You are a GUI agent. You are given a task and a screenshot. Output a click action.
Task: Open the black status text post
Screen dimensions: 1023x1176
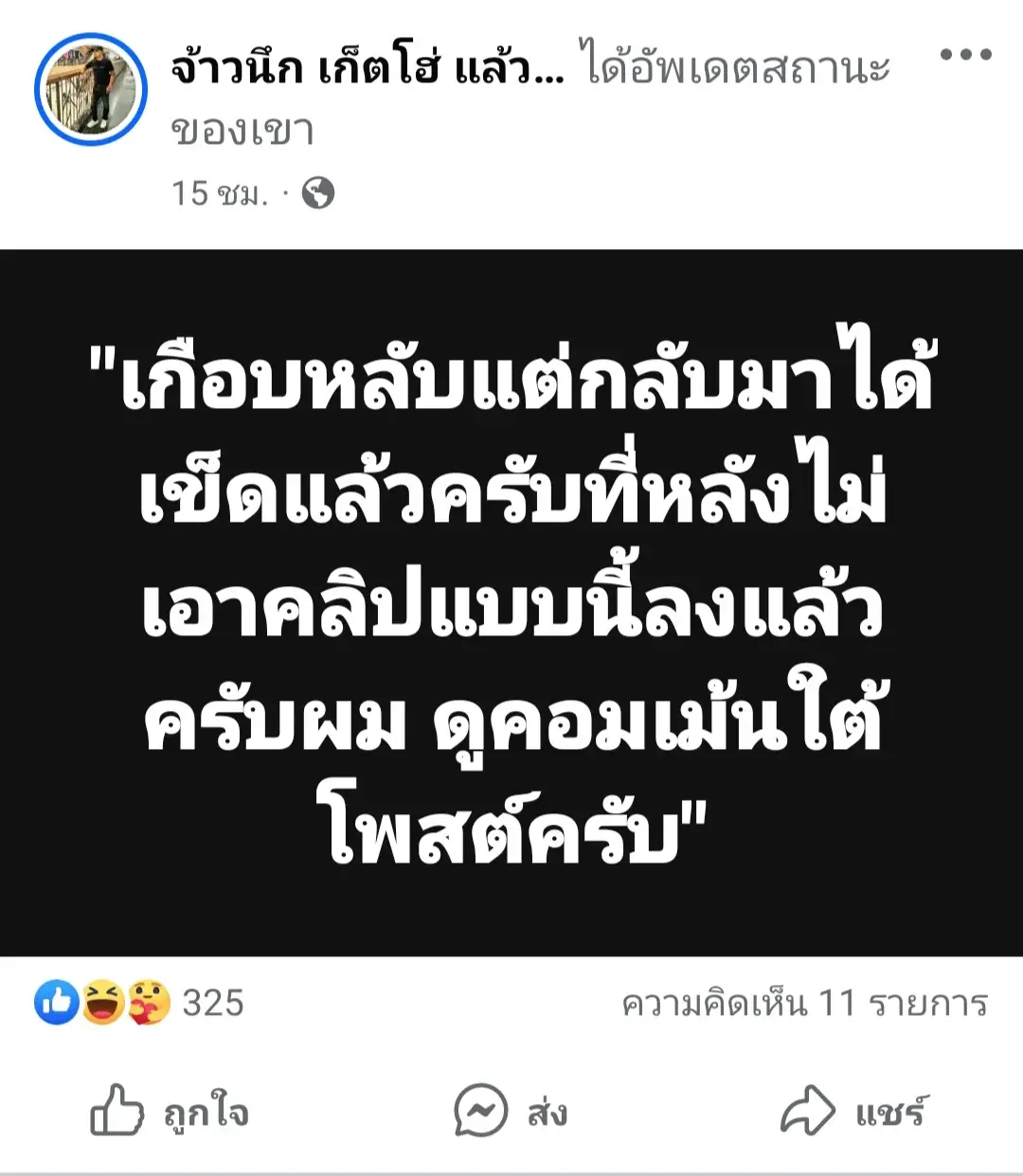[511, 602]
